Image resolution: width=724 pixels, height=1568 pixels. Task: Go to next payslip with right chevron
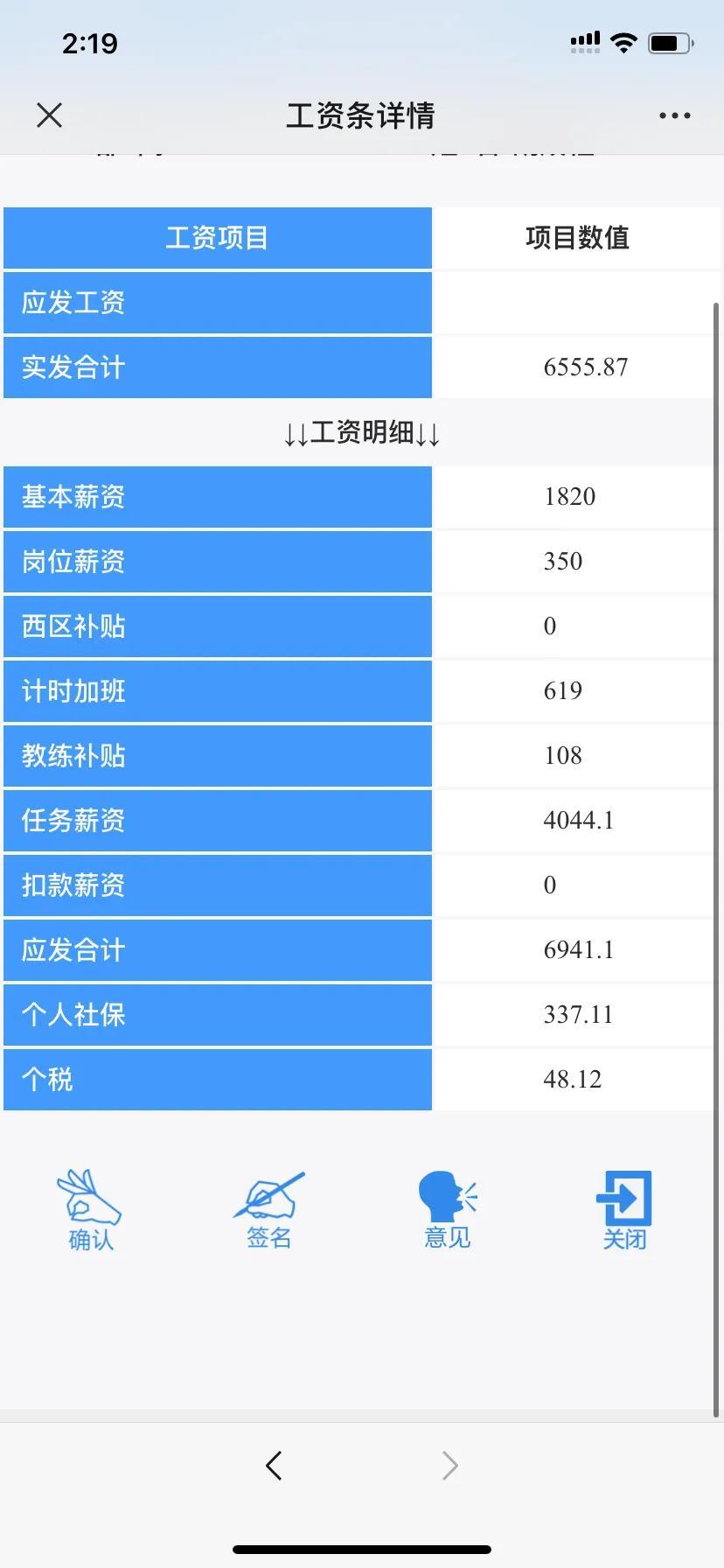[x=449, y=1465]
